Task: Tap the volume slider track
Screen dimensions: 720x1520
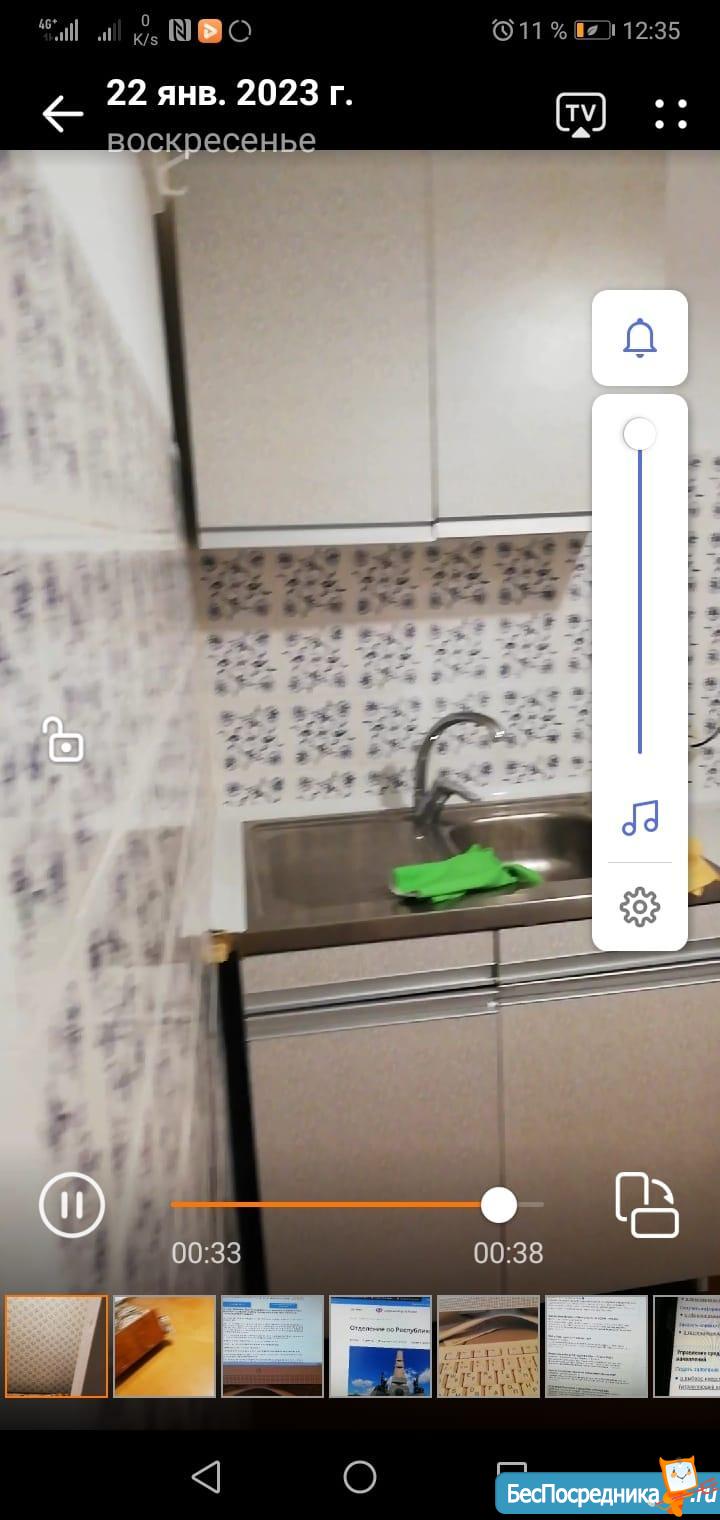Action: tap(640, 600)
